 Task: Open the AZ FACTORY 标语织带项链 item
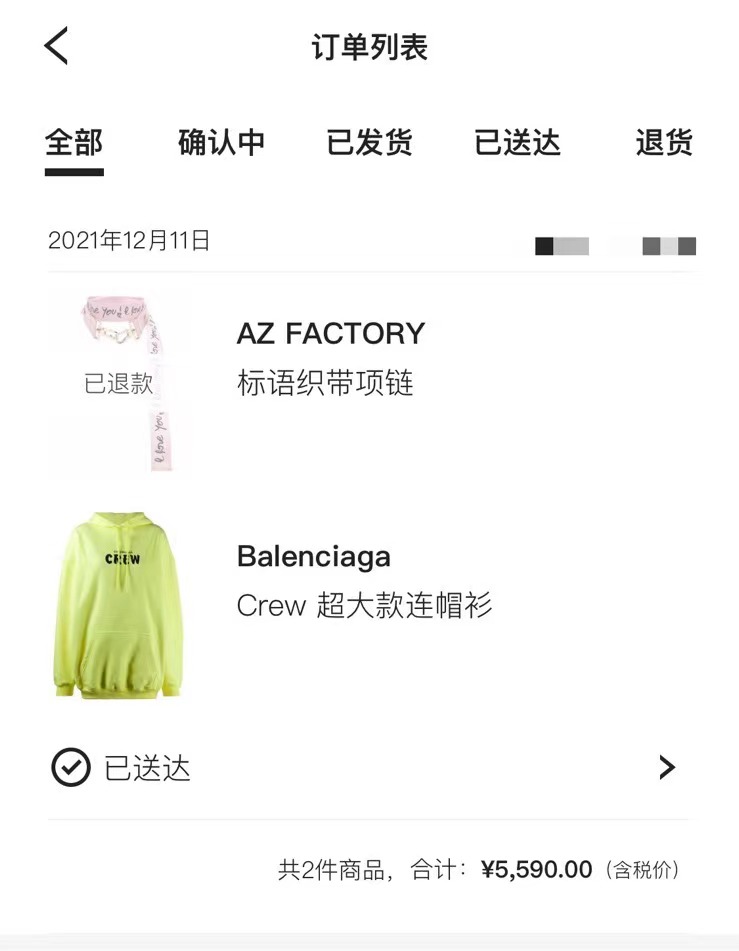(331, 358)
